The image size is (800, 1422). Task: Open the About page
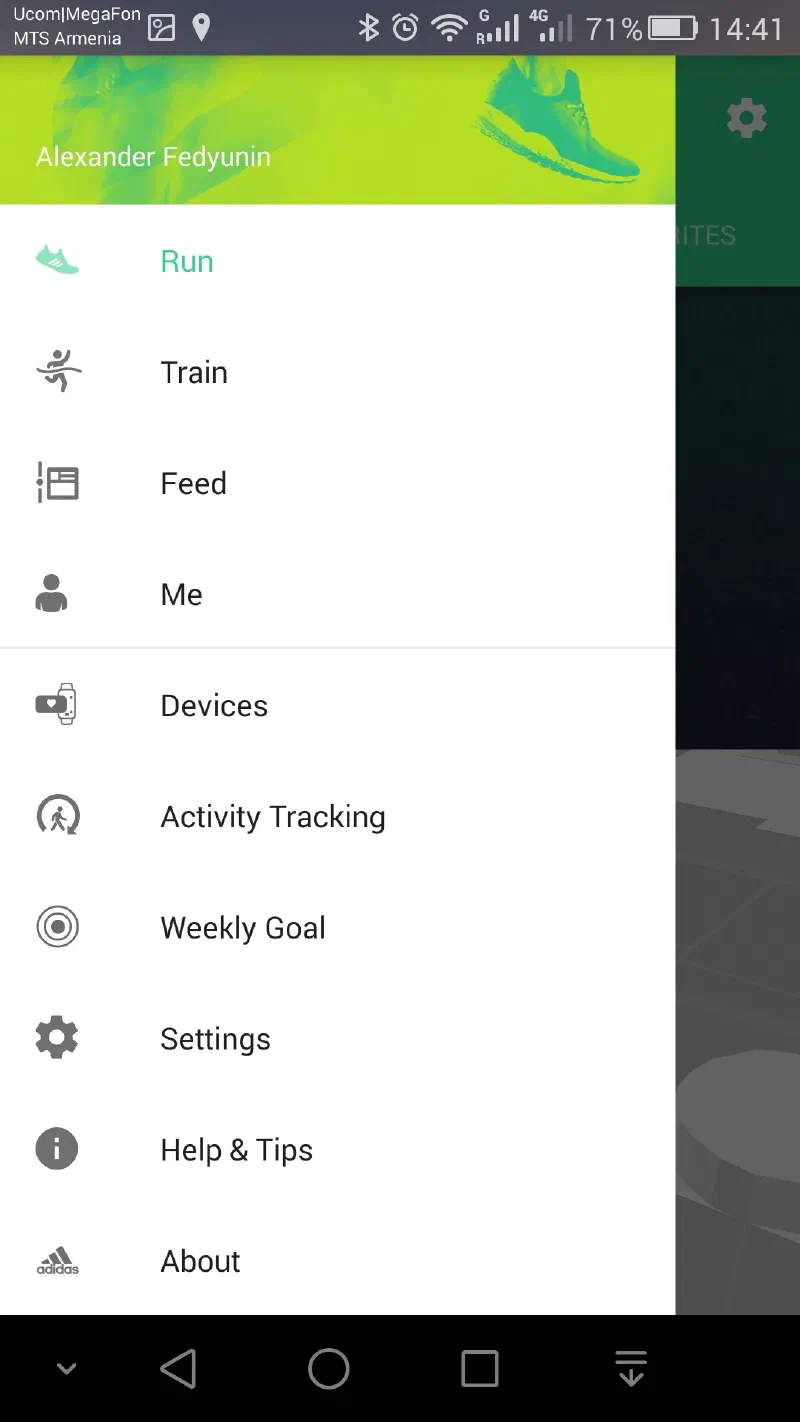click(x=200, y=1261)
